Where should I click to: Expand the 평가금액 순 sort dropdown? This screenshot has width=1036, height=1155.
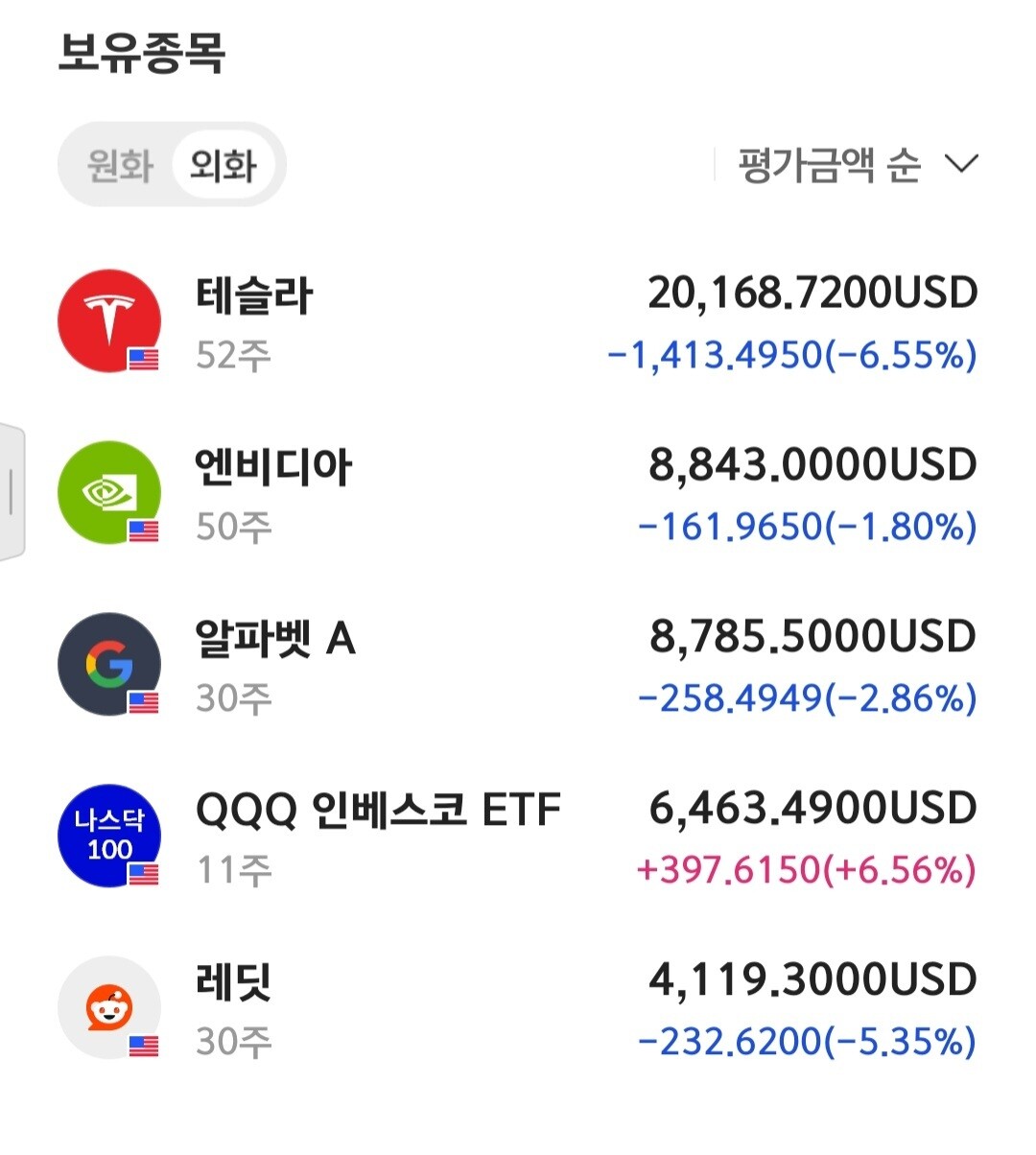pyautogui.click(x=857, y=165)
